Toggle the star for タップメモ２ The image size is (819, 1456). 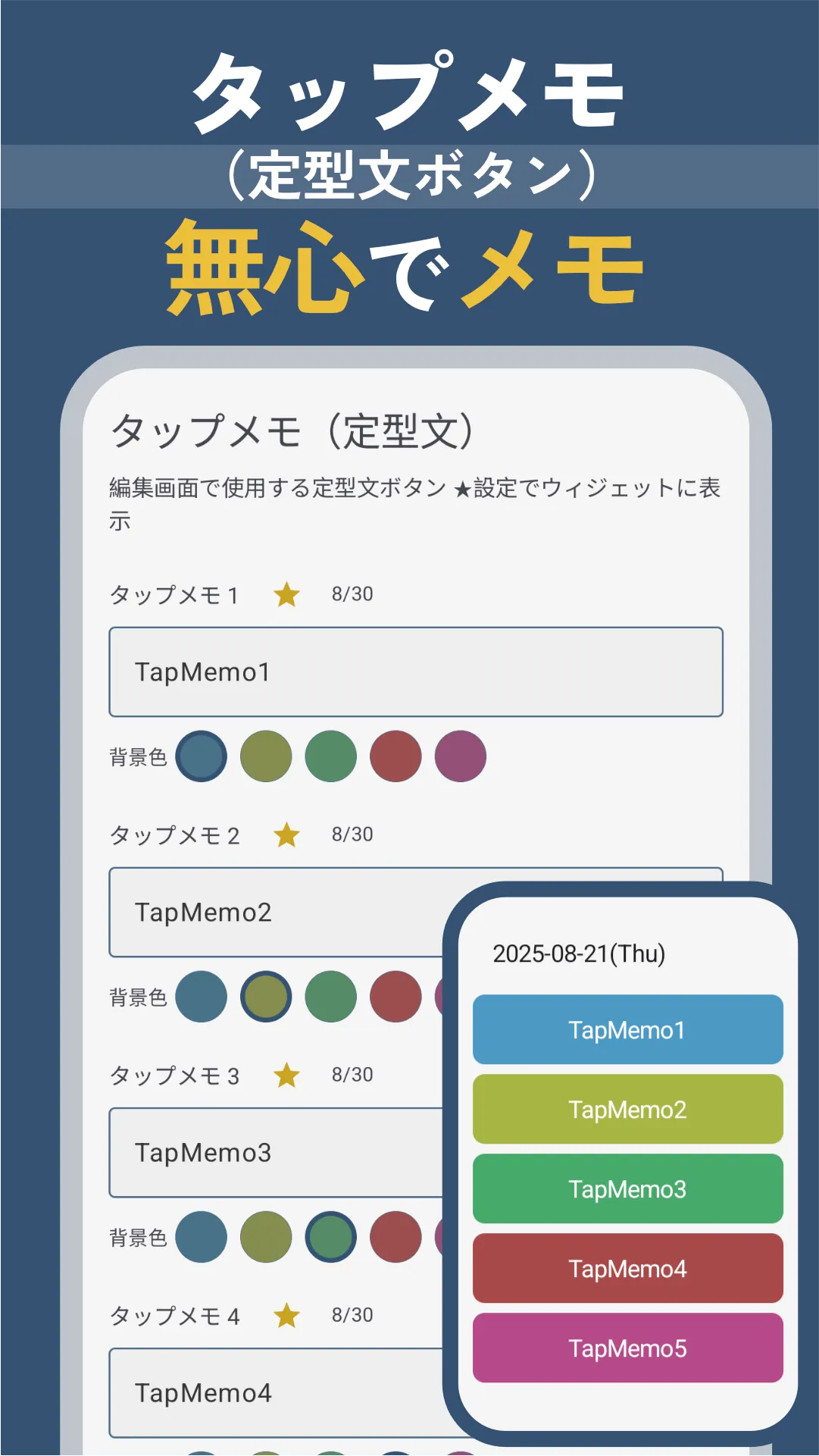tap(286, 834)
